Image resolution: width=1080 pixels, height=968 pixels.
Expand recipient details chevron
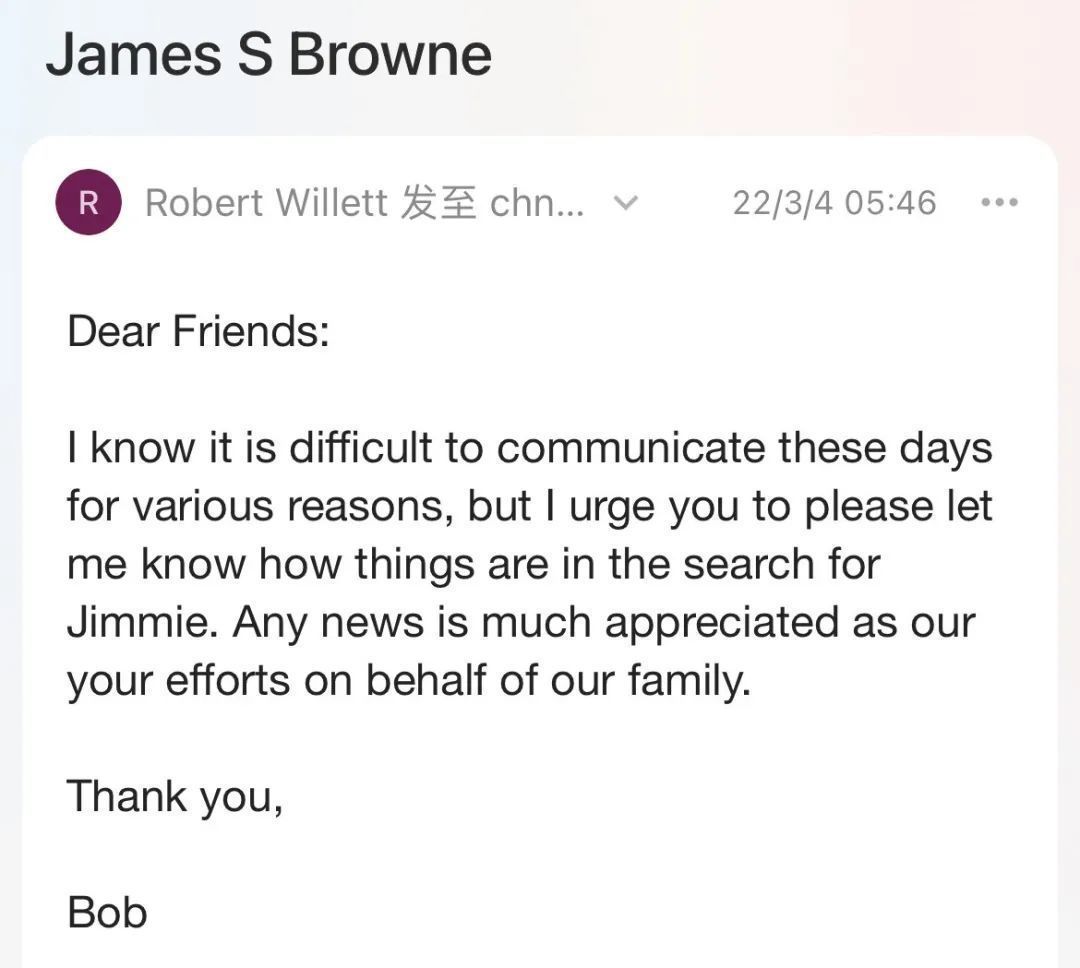[625, 203]
